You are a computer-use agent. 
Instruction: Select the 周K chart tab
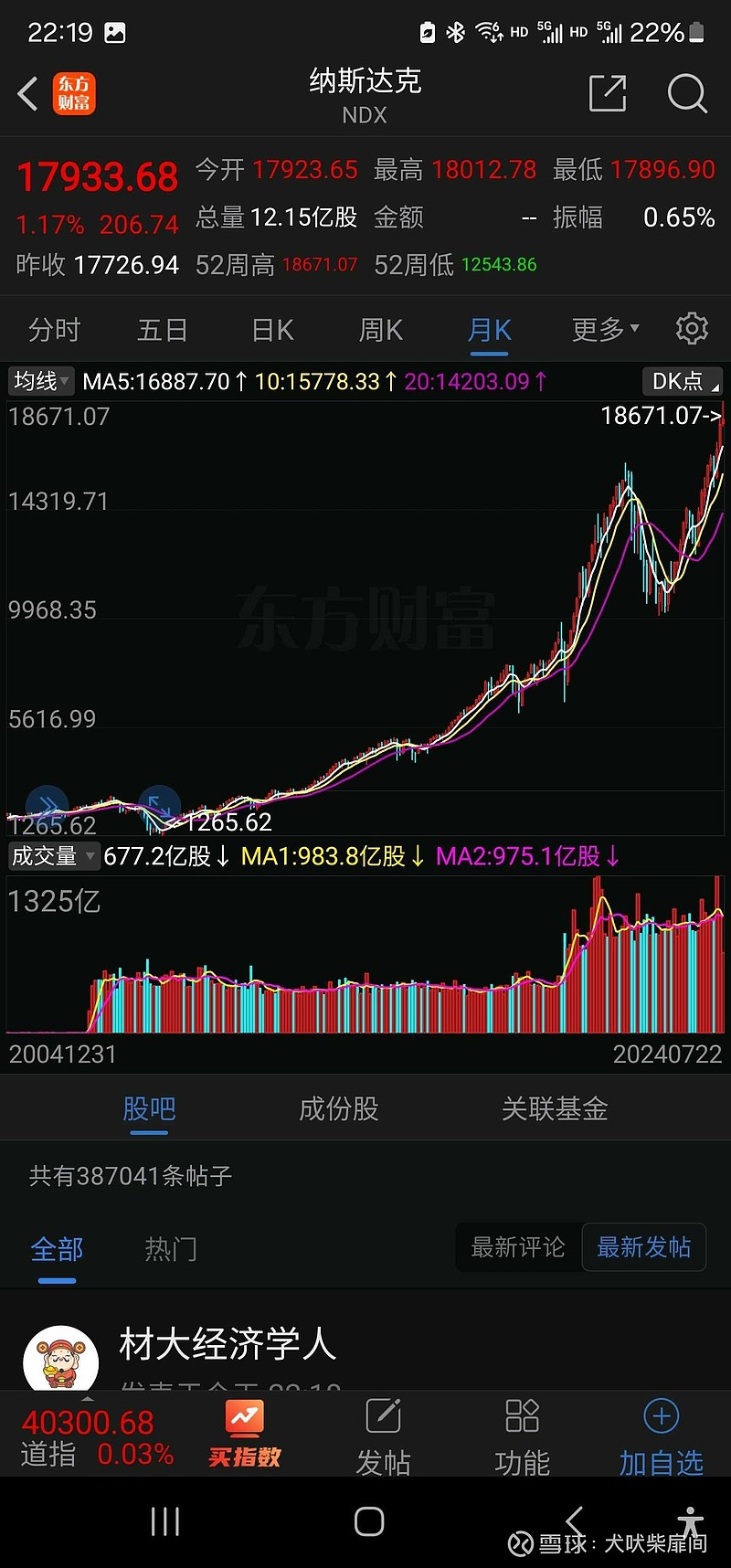coord(381,330)
